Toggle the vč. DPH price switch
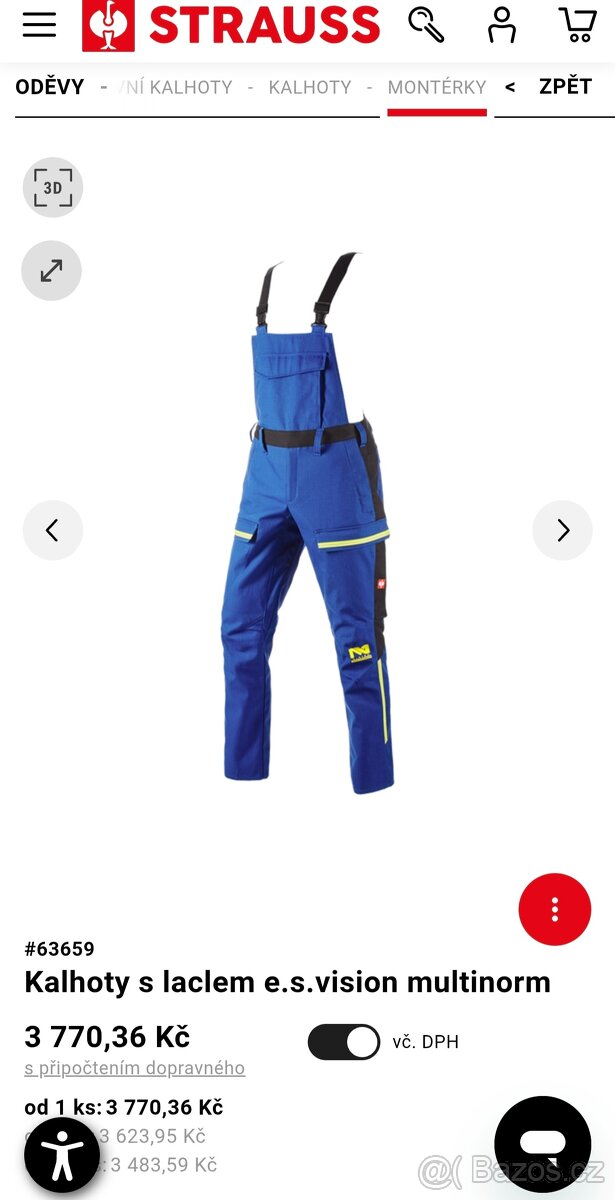 point(344,1042)
